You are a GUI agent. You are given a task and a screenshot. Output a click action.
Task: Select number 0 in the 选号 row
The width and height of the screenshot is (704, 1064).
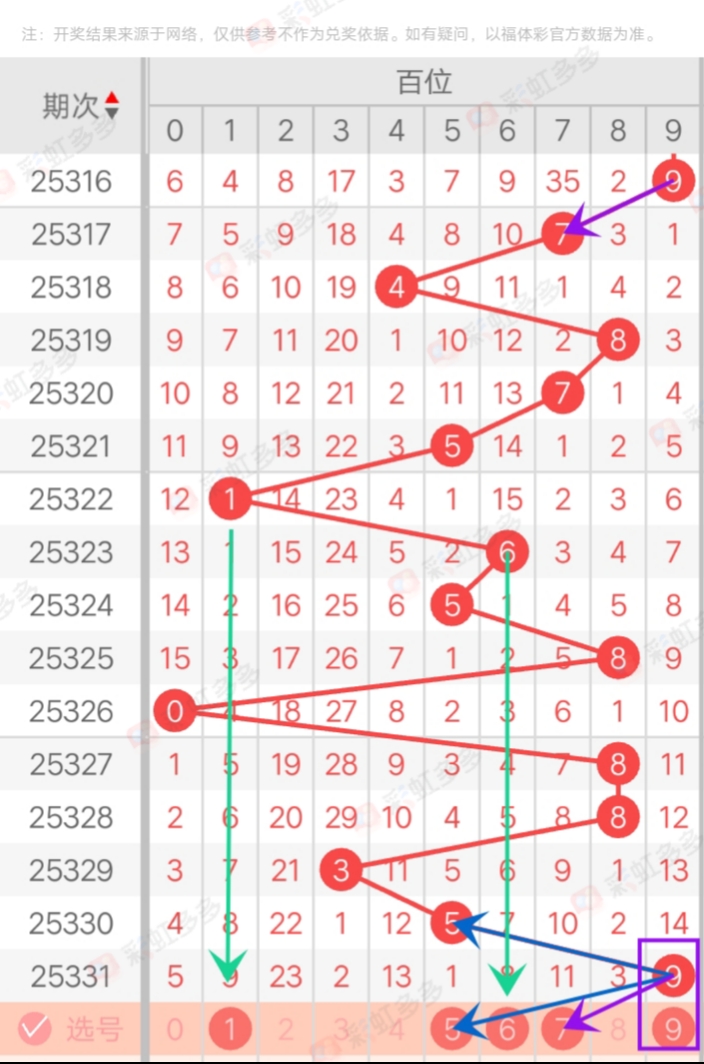point(175,1028)
